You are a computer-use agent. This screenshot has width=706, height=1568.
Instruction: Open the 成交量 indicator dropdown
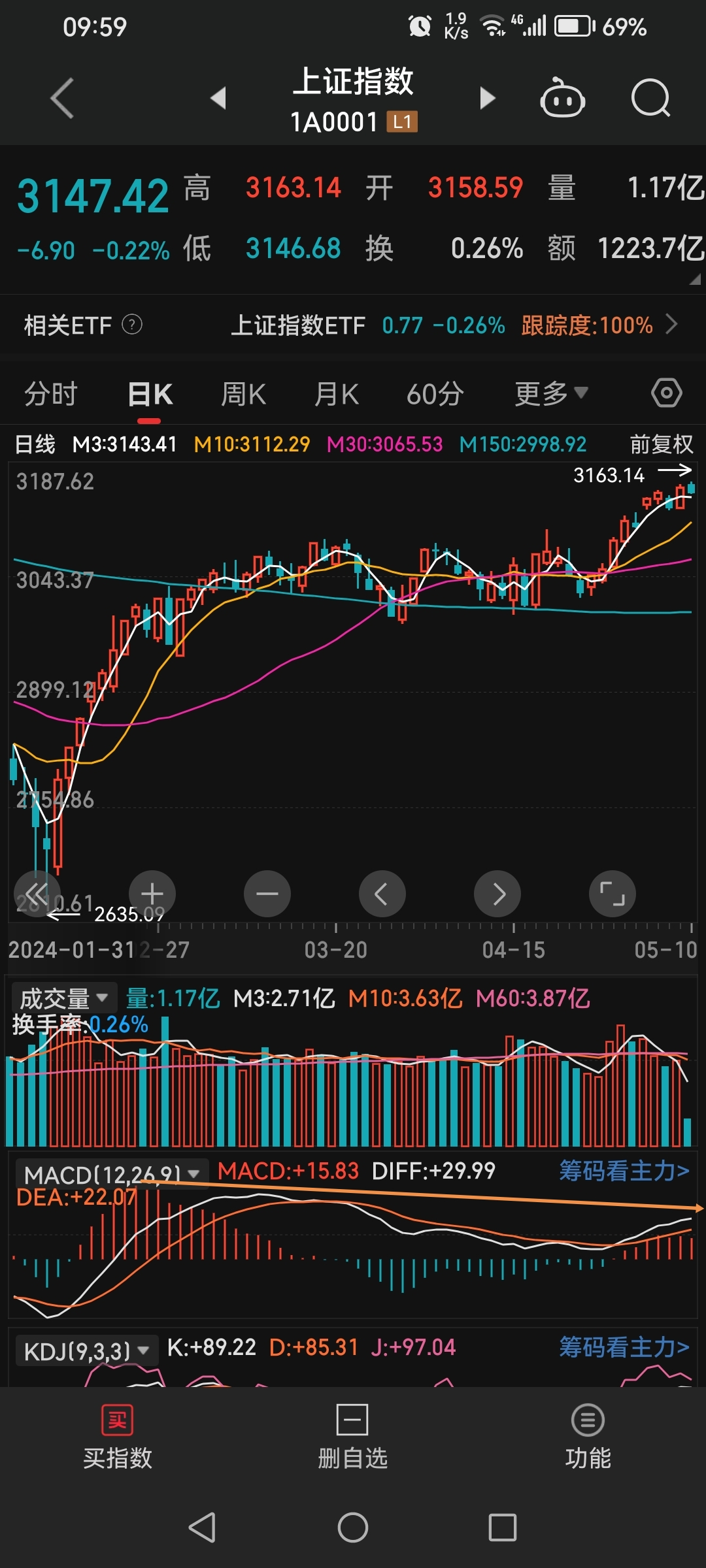tap(63, 998)
